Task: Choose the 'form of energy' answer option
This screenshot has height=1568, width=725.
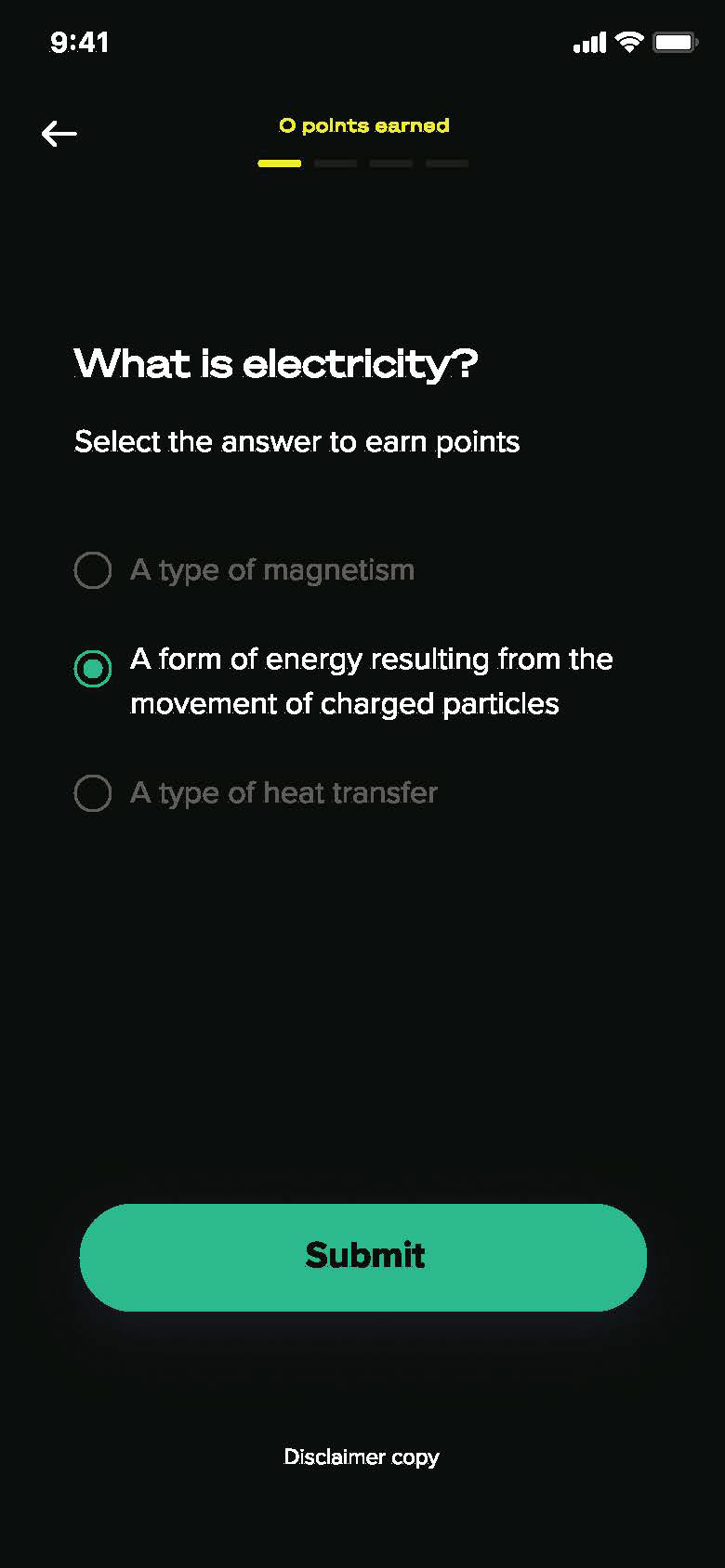Action: point(344,681)
